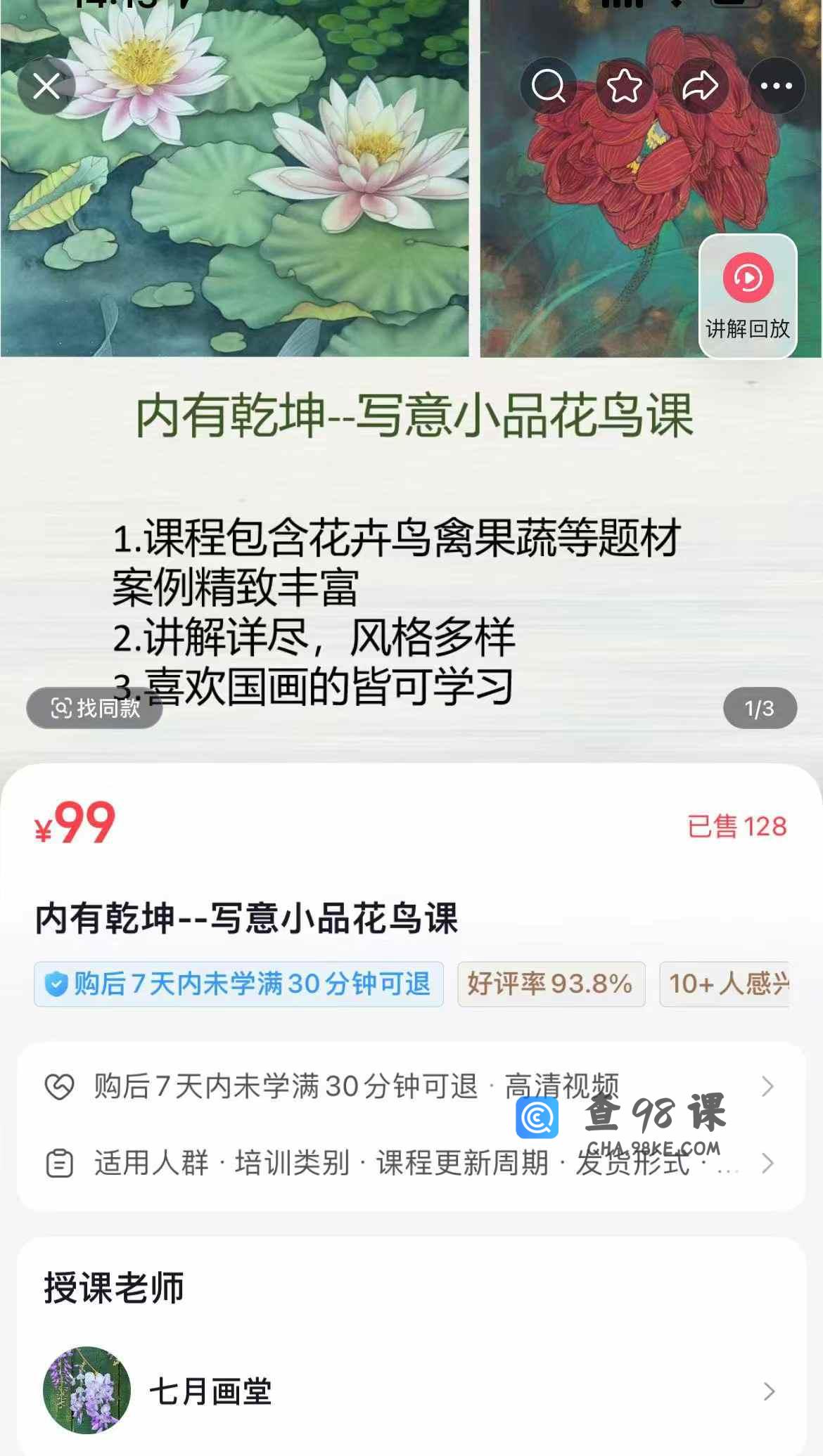Play the 讲解回放 replay
This screenshot has height=1456, width=823.
tap(748, 295)
